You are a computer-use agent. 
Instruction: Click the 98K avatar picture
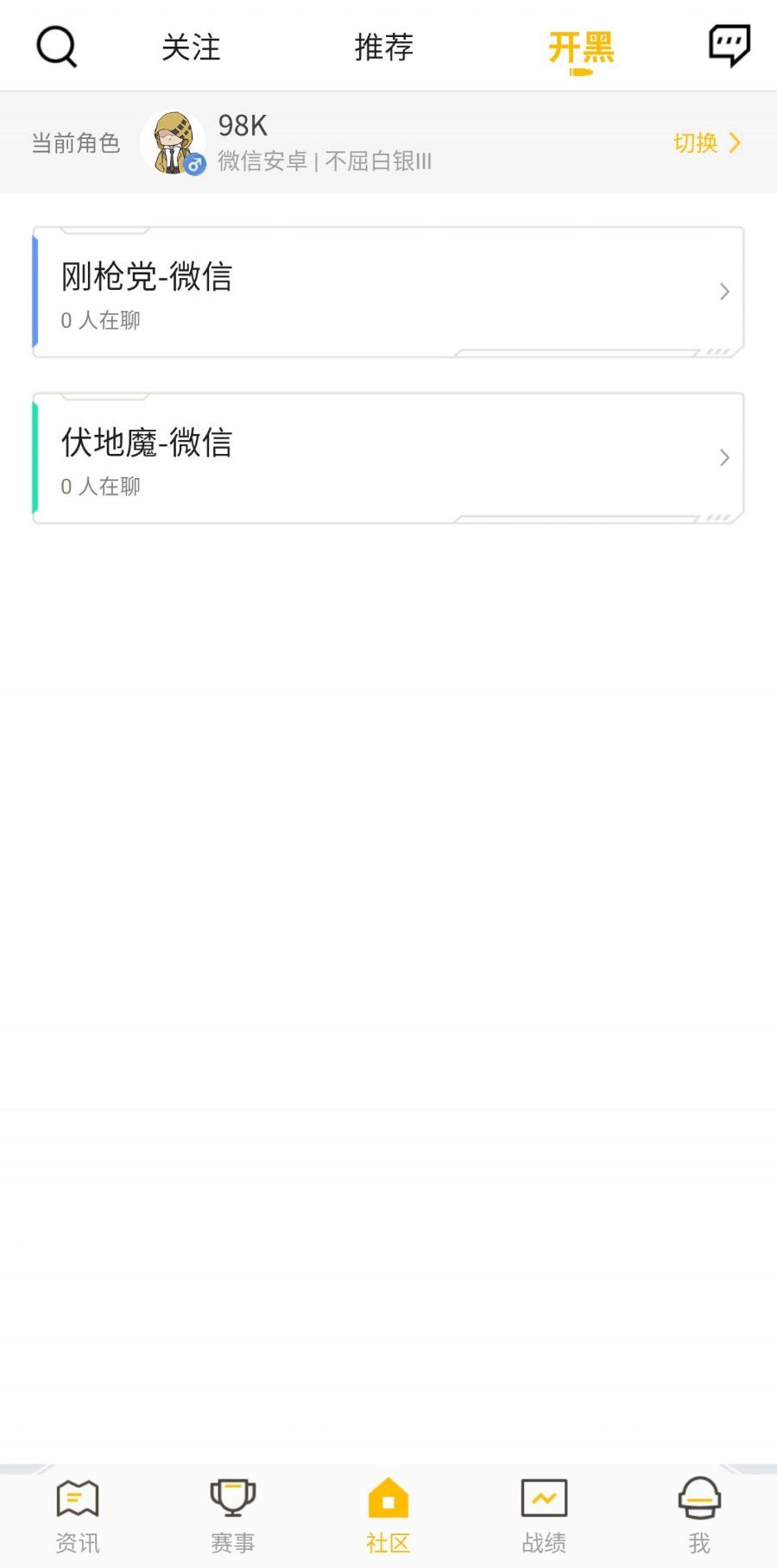click(x=173, y=141)
